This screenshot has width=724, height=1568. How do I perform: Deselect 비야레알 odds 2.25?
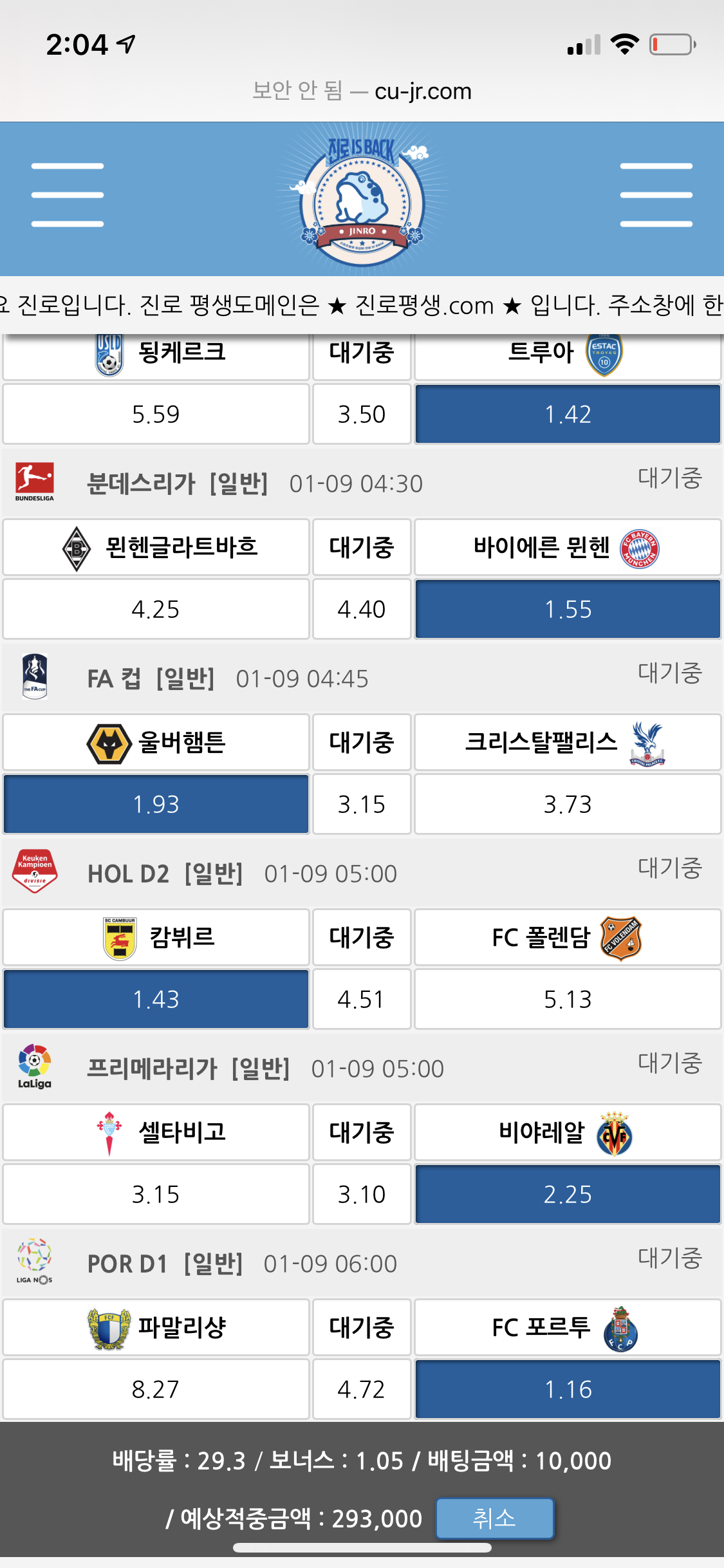[568, 1194]
